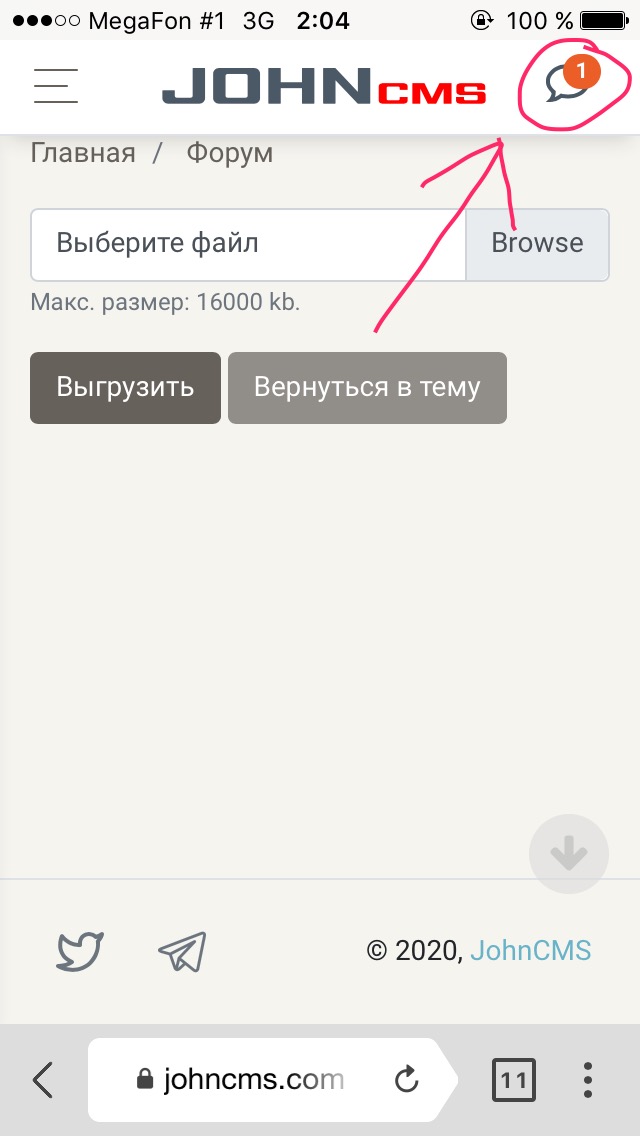Tap the Выберите файл file field
Screen dimensions: 640x1136
(x=248, y=244)
